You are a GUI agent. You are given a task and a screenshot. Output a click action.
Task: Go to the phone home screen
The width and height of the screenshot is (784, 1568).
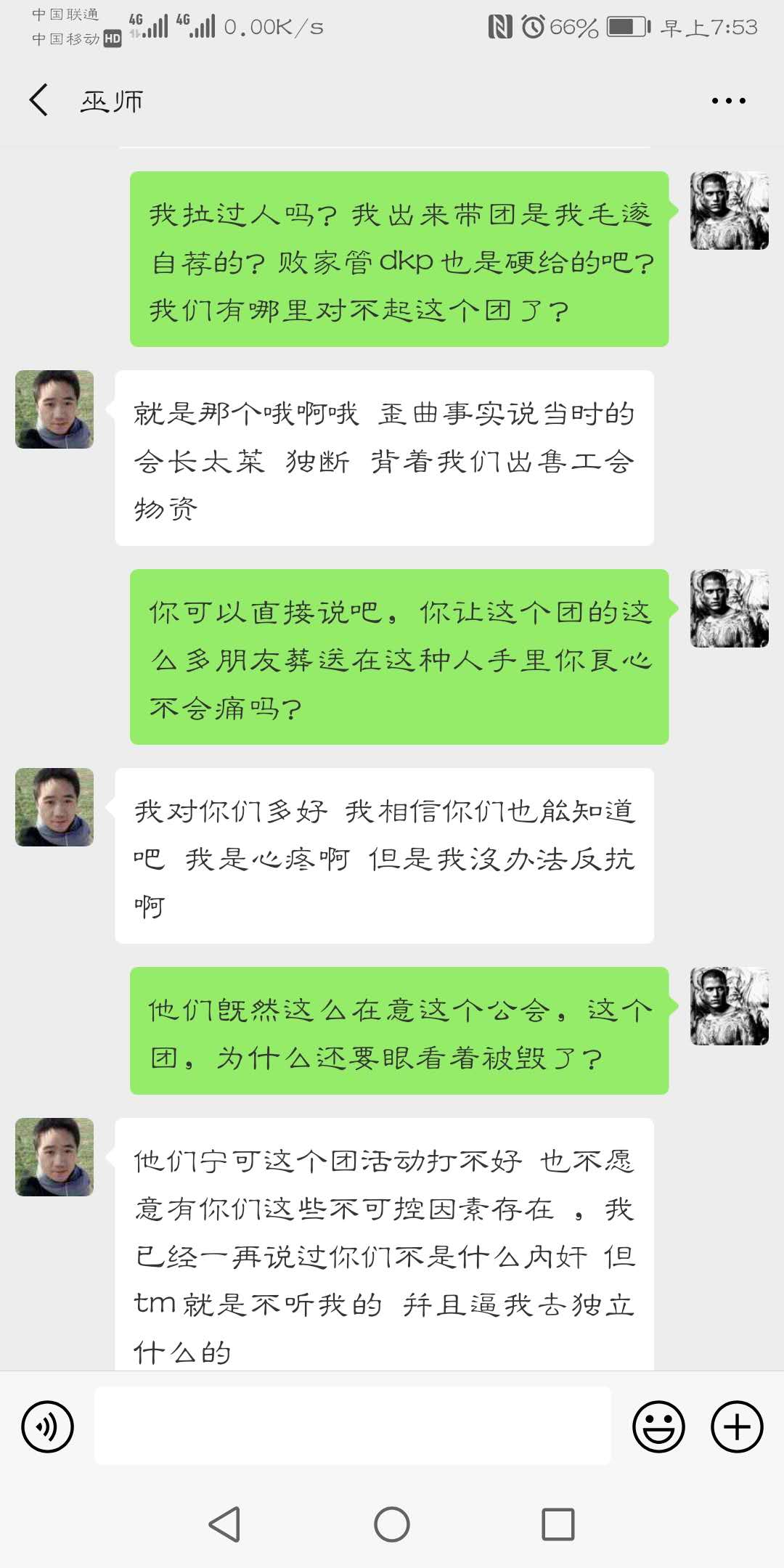click(x=392, y=1524)
